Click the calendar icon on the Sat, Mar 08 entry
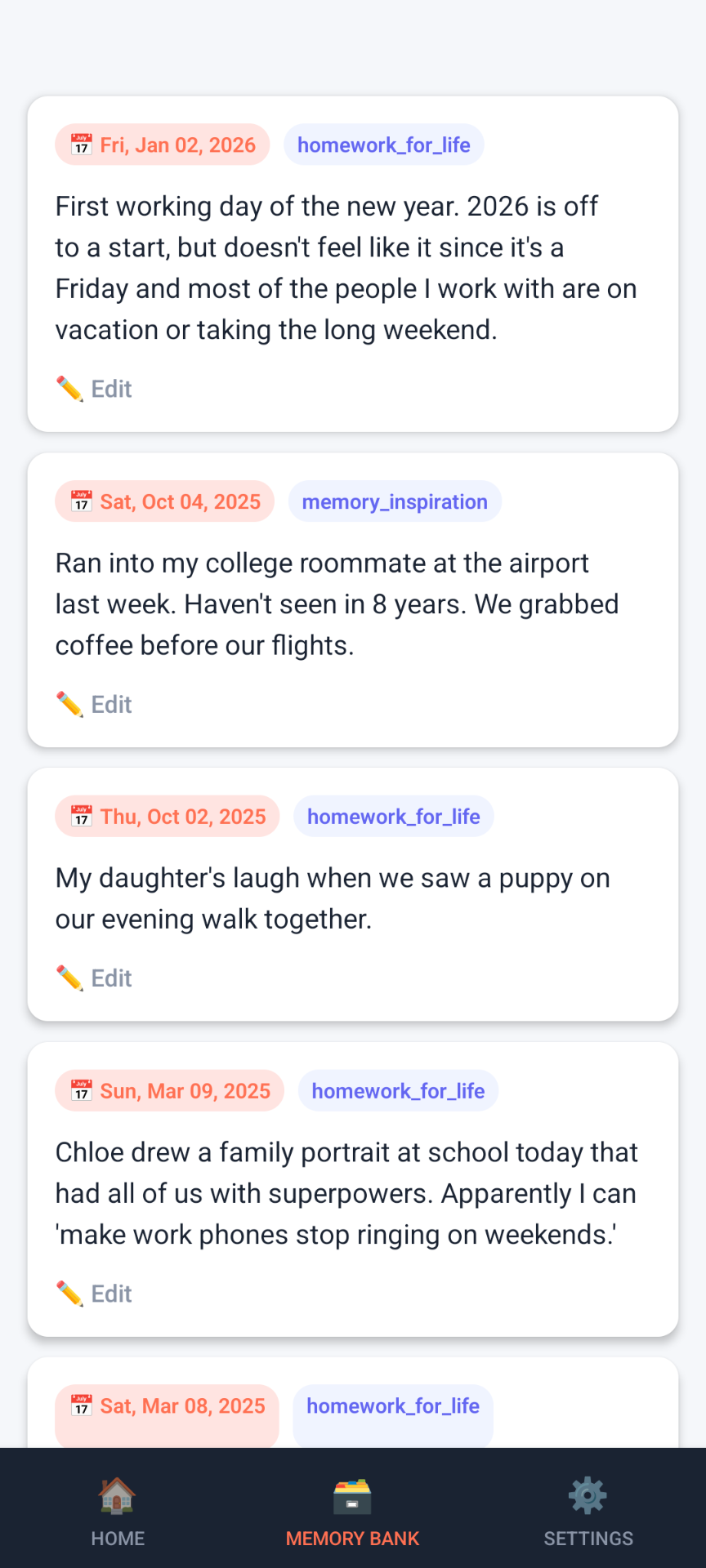This screenshot has height=1568, width=706. 81,1405
